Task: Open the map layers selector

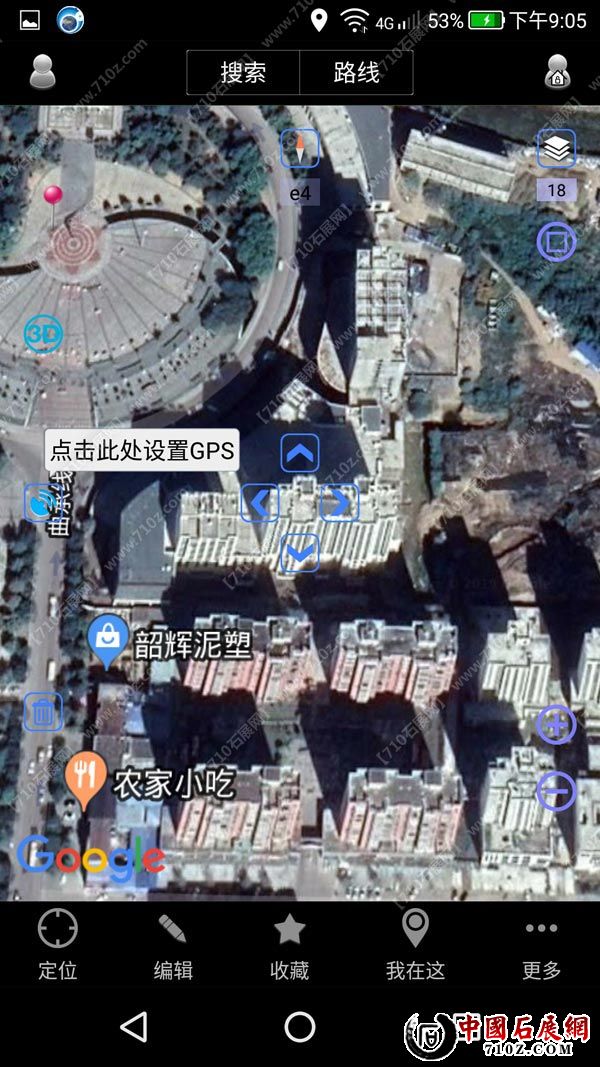Action: [557, 150]
